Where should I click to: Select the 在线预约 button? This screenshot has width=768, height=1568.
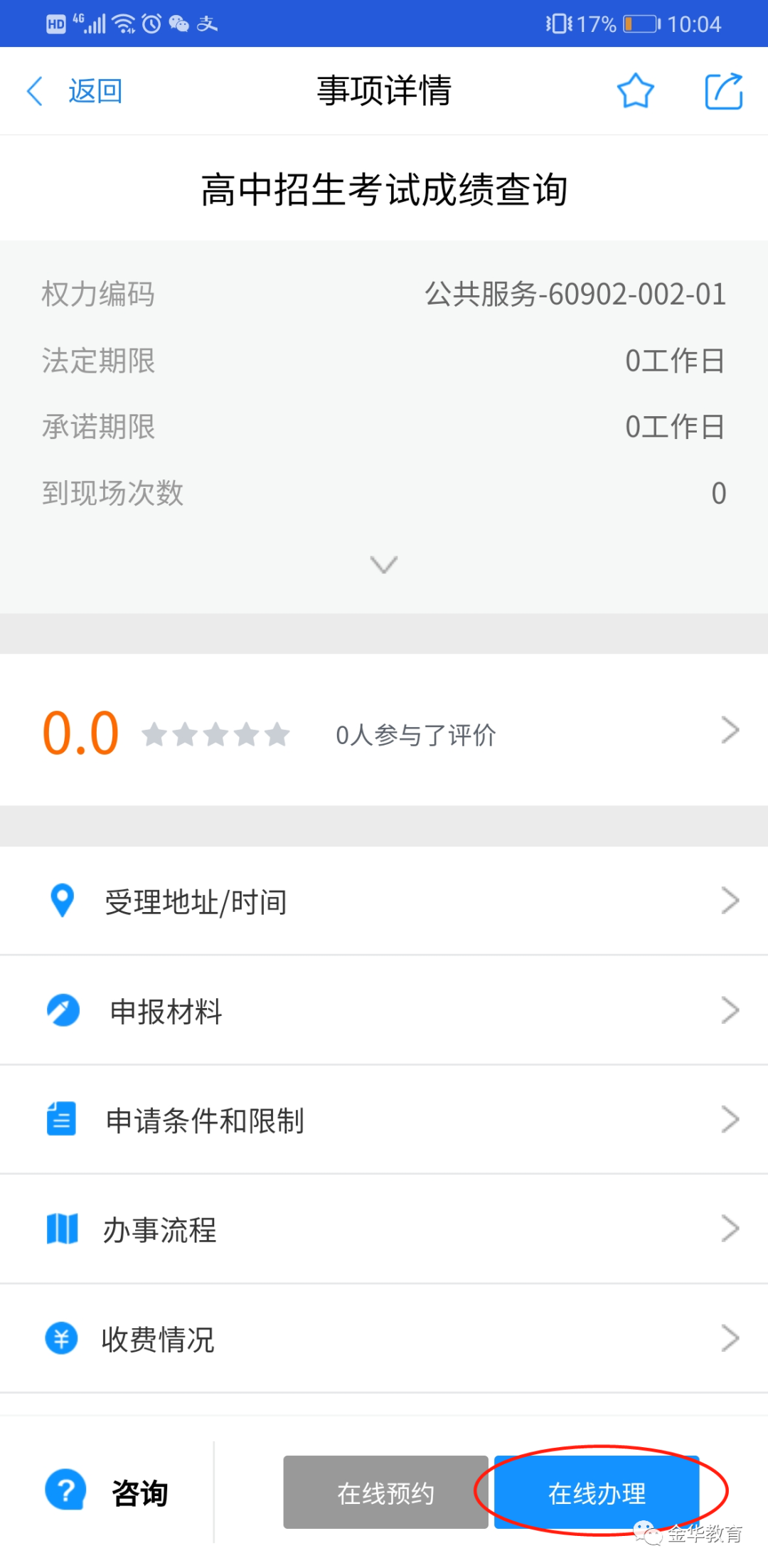385,1493
